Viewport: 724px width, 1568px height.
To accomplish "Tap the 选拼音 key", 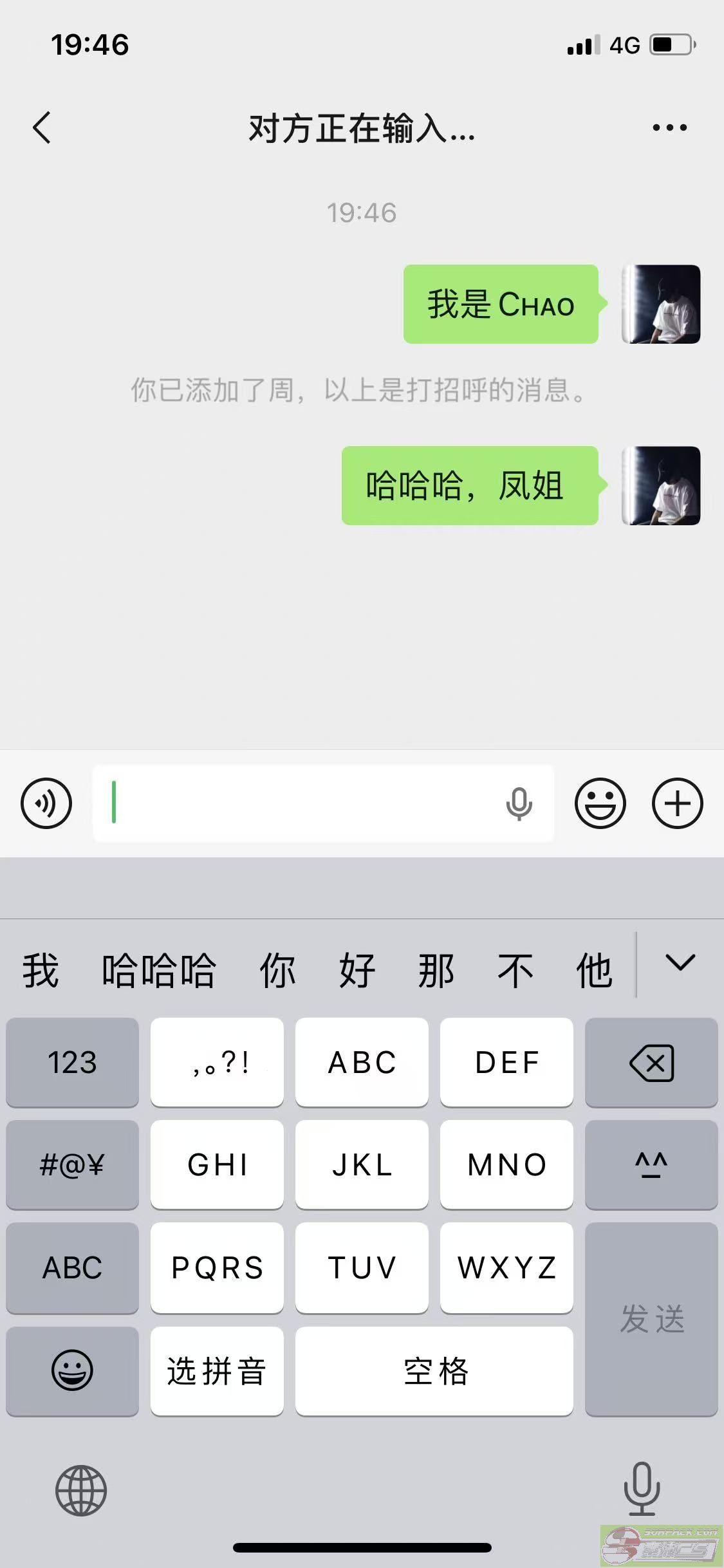I will point(217,1370).
